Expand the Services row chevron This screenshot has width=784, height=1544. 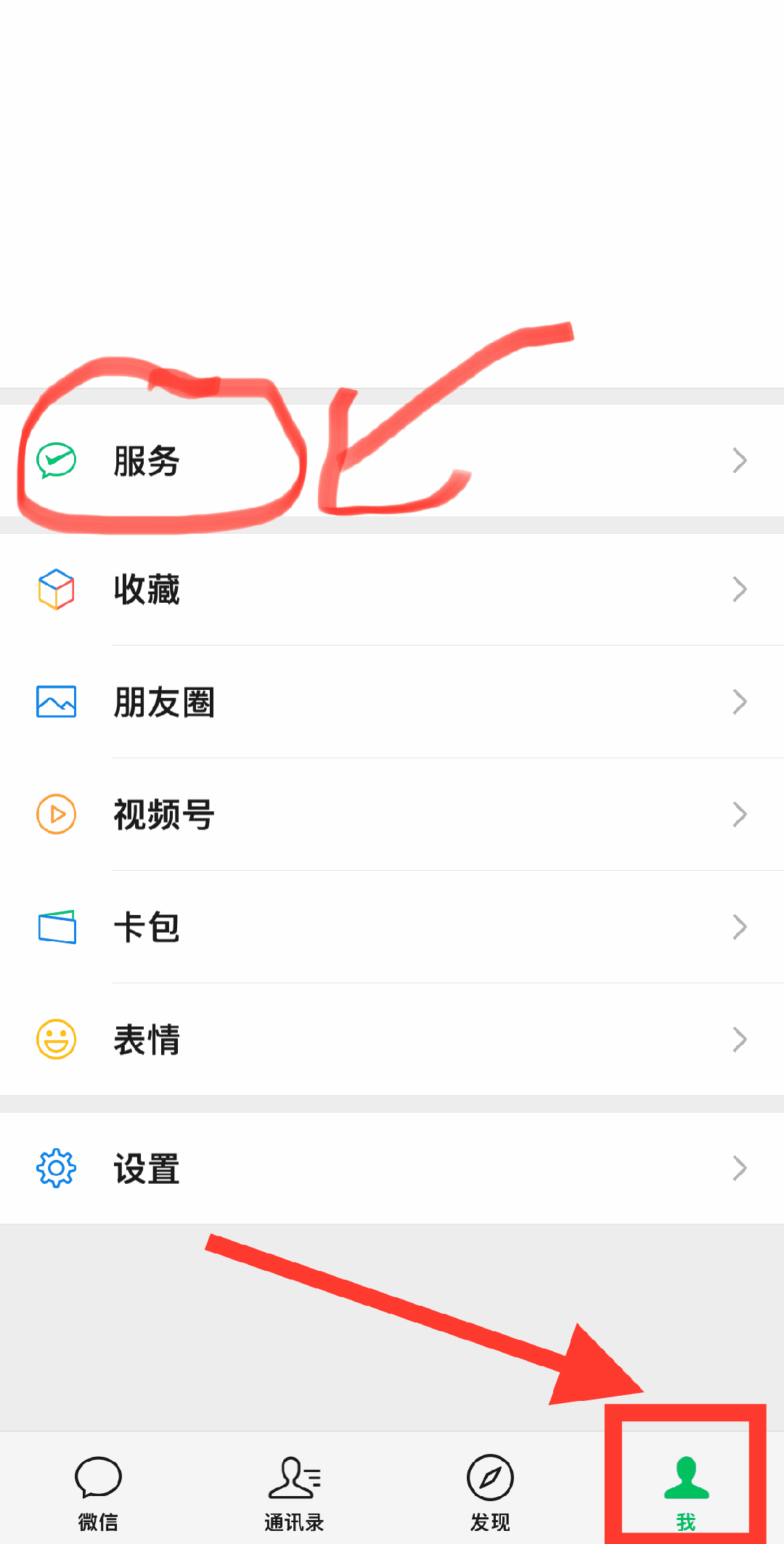click(x=739, y=460)
